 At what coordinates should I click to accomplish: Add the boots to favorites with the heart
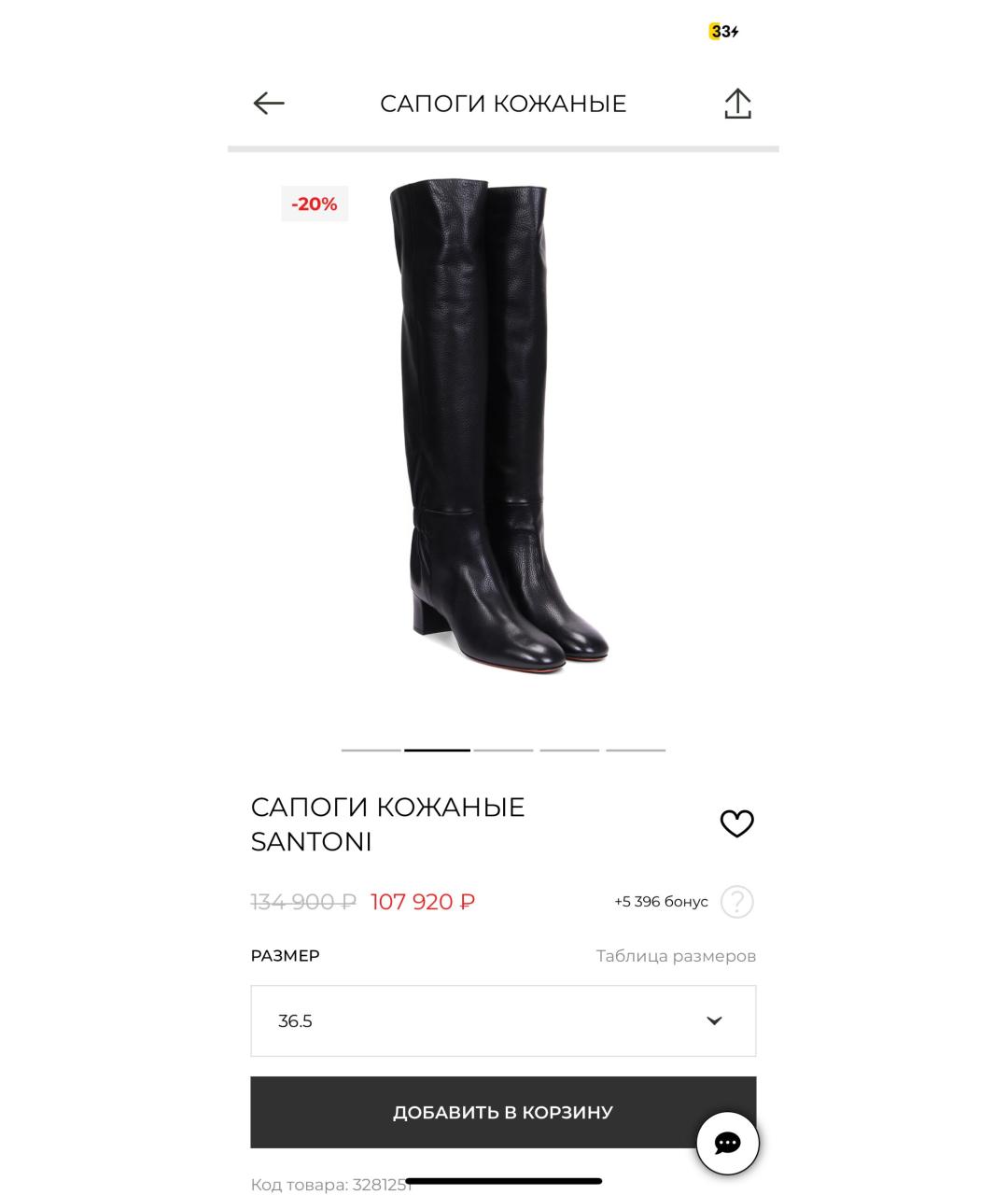(x=736, y=823)
